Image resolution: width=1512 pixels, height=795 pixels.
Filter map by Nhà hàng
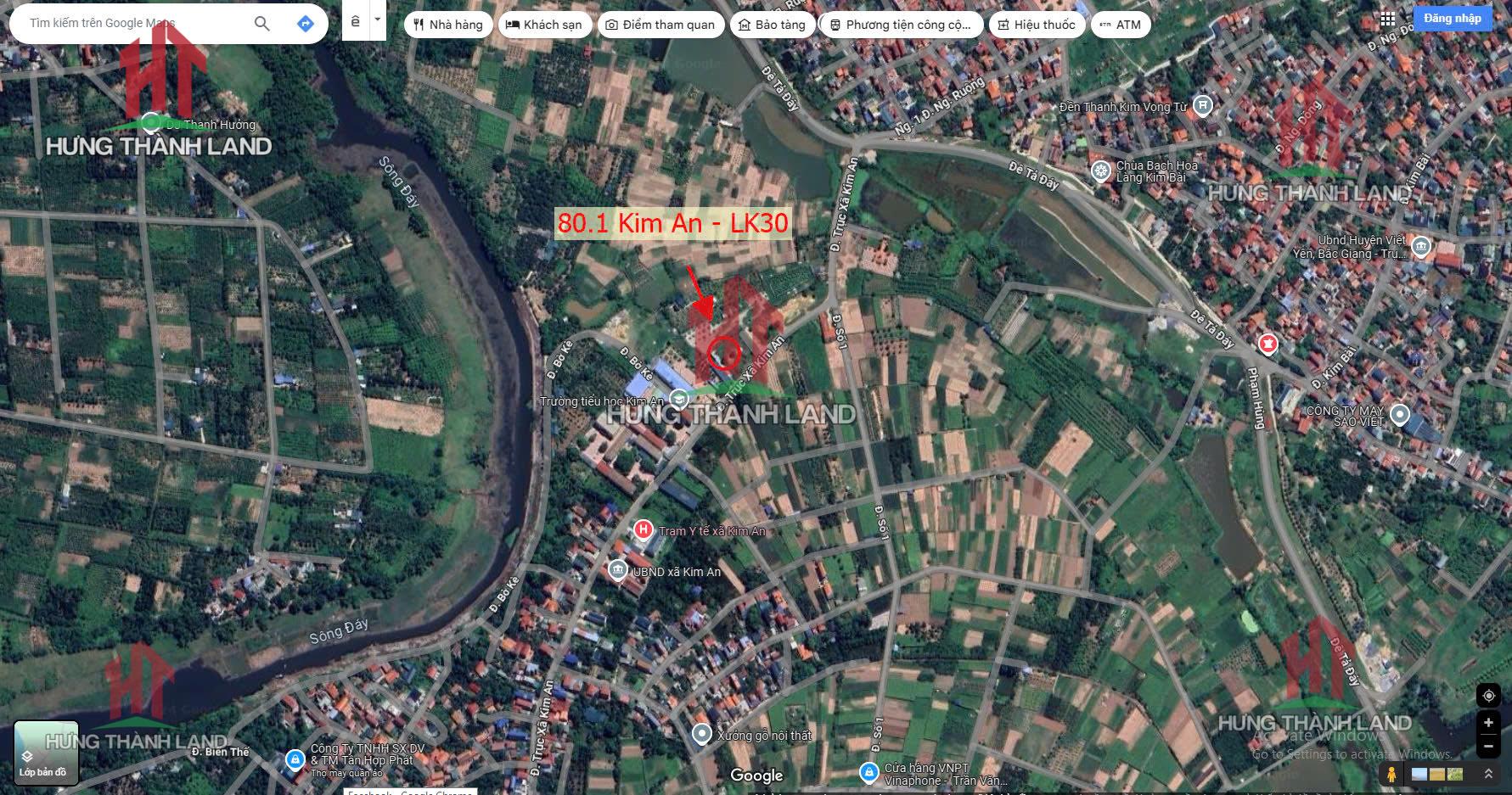coord(447,25)
